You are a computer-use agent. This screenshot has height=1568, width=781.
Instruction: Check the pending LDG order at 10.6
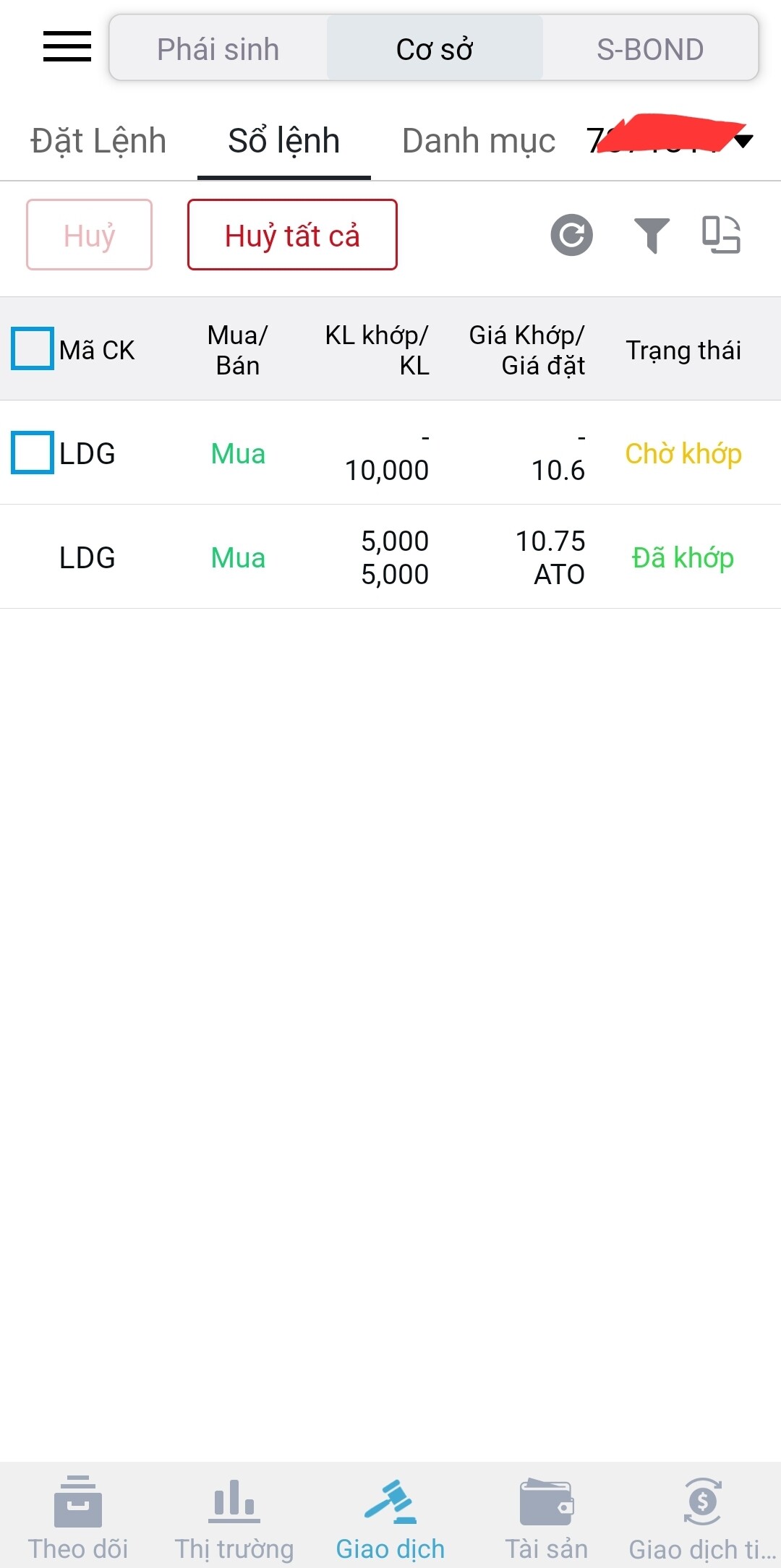click(x=33, y=453)
